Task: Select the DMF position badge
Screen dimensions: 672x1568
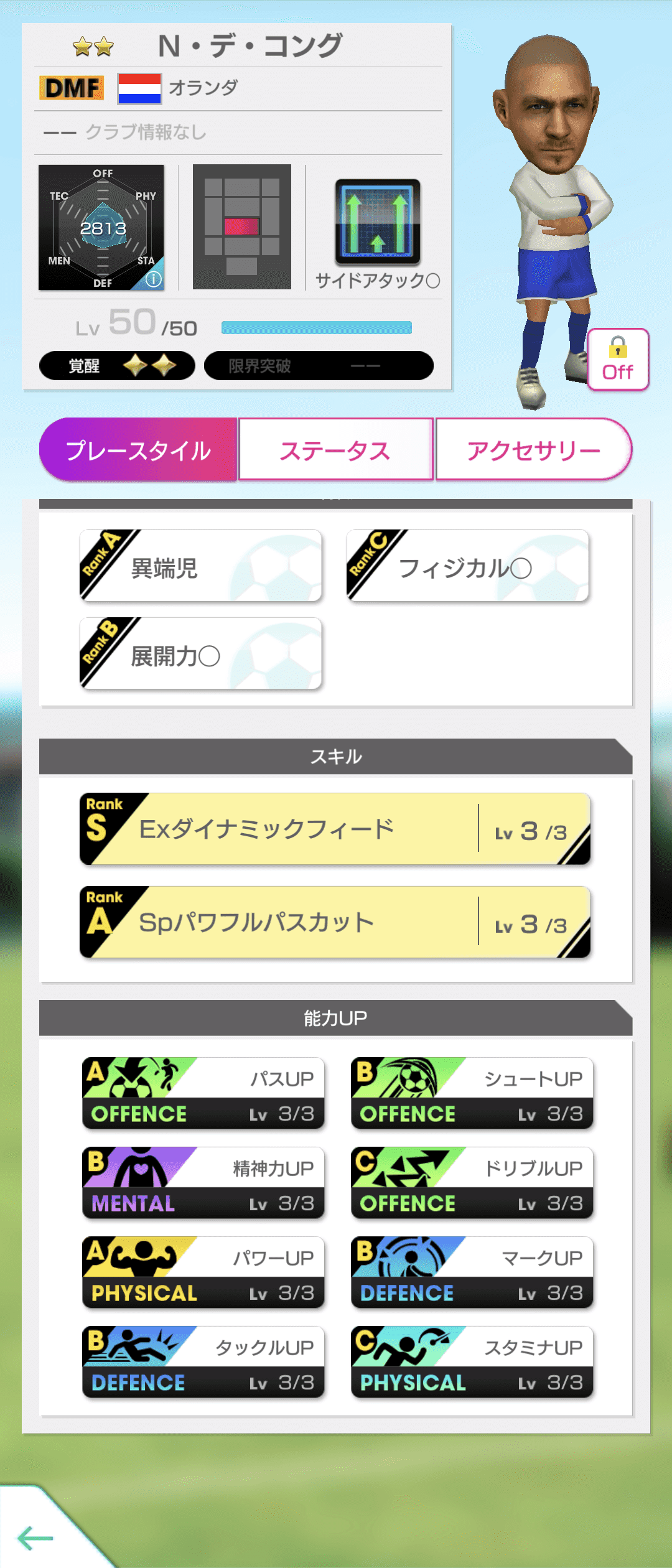Action: tap(70, 88)
